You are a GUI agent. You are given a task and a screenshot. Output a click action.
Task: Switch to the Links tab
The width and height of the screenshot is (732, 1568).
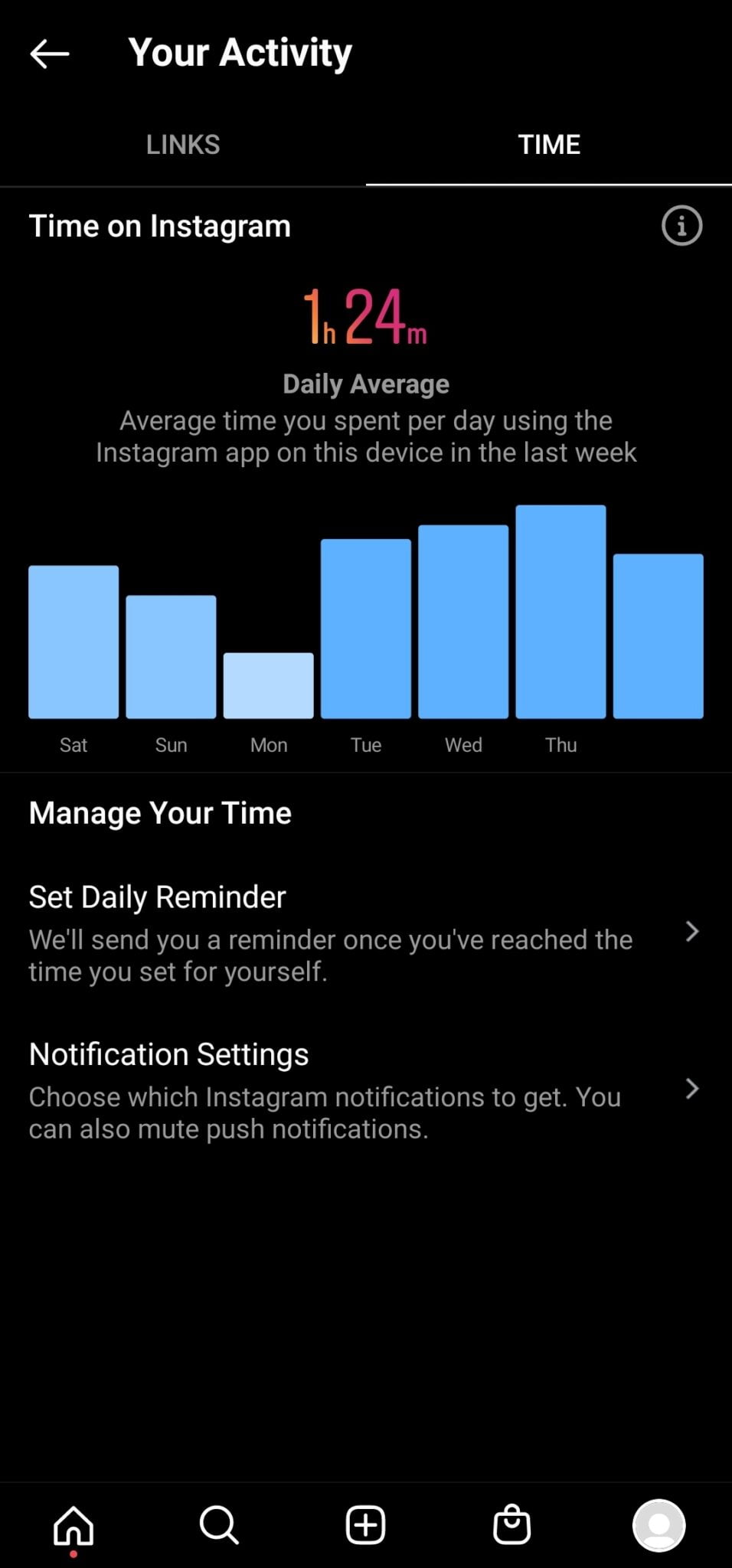[x=183, y=144]
